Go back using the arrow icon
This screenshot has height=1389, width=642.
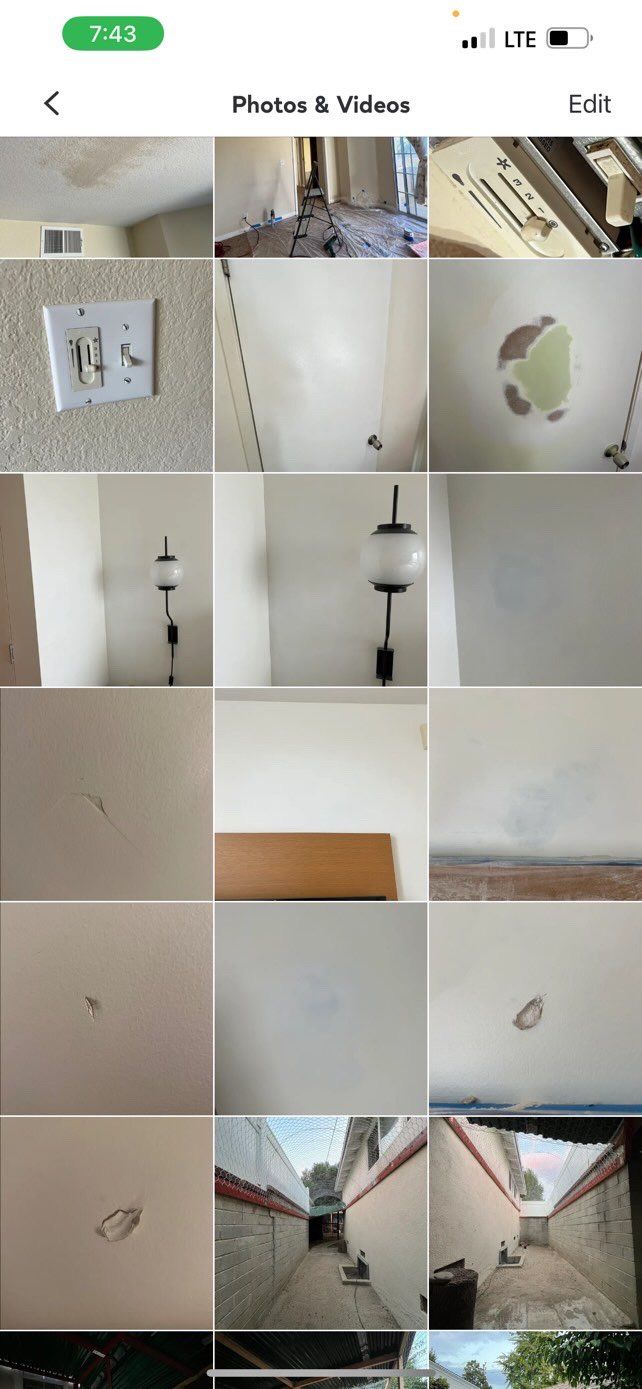click(x=52, y=103)
